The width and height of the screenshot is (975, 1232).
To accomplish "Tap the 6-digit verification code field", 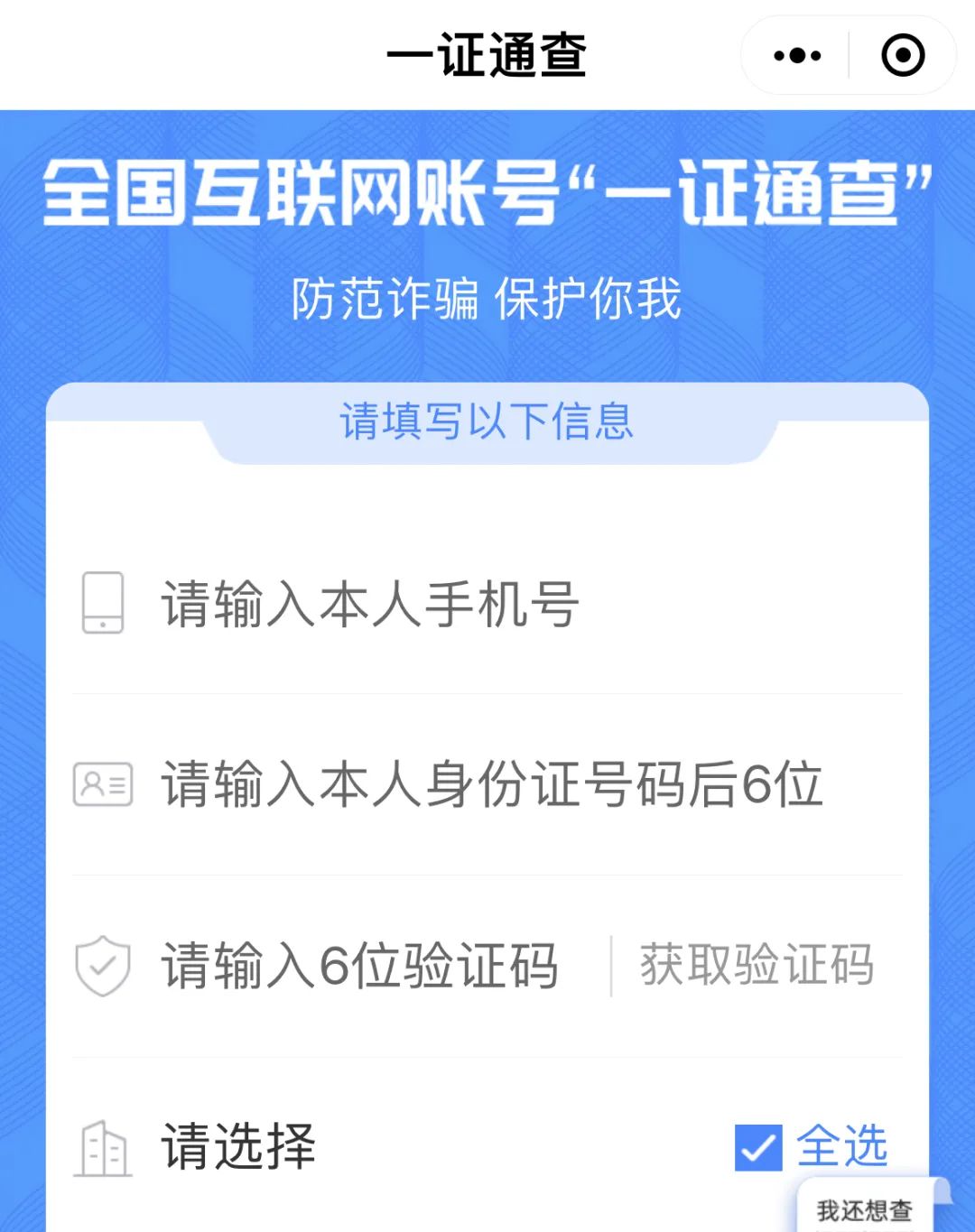I will click(x=361, y=966).
